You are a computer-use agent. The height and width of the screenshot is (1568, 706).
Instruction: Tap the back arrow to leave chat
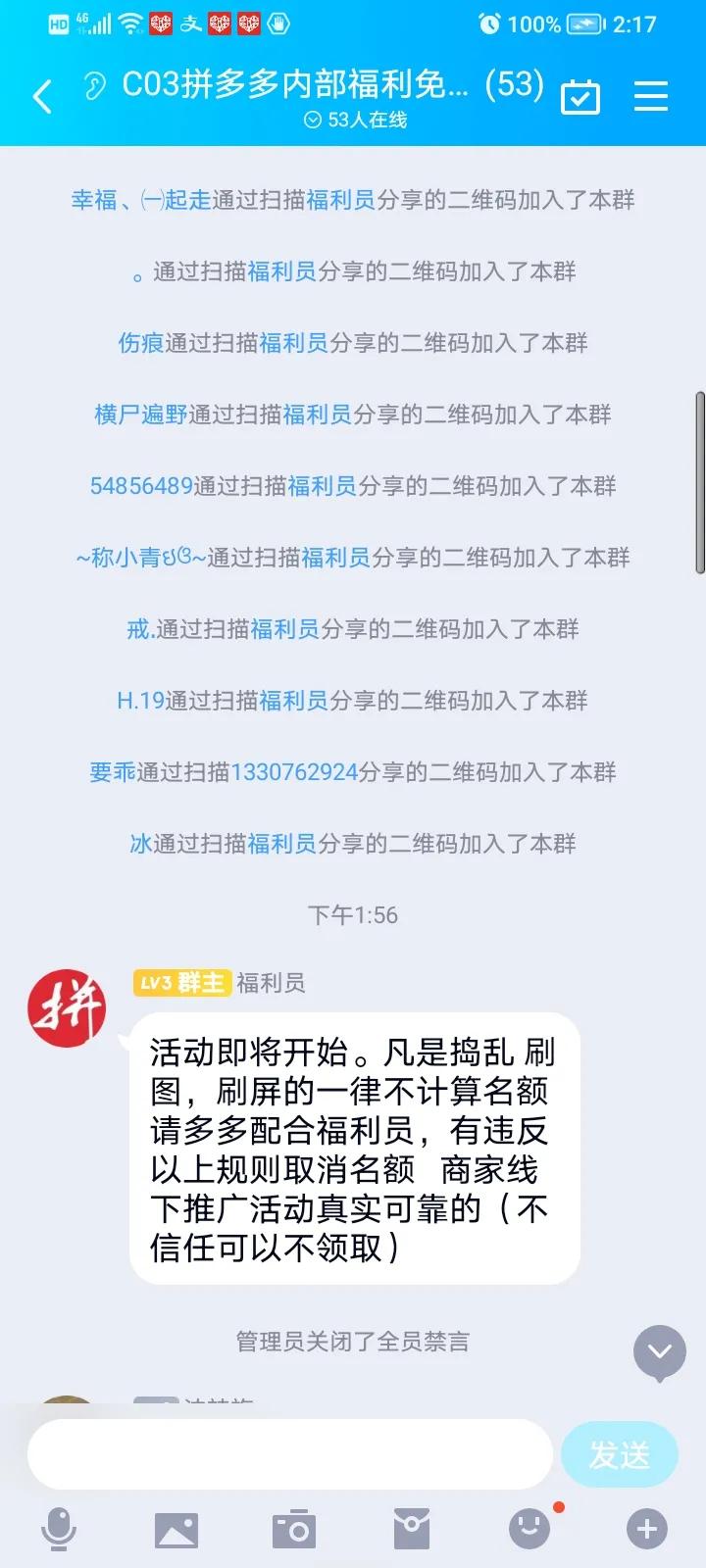[41, 95]
